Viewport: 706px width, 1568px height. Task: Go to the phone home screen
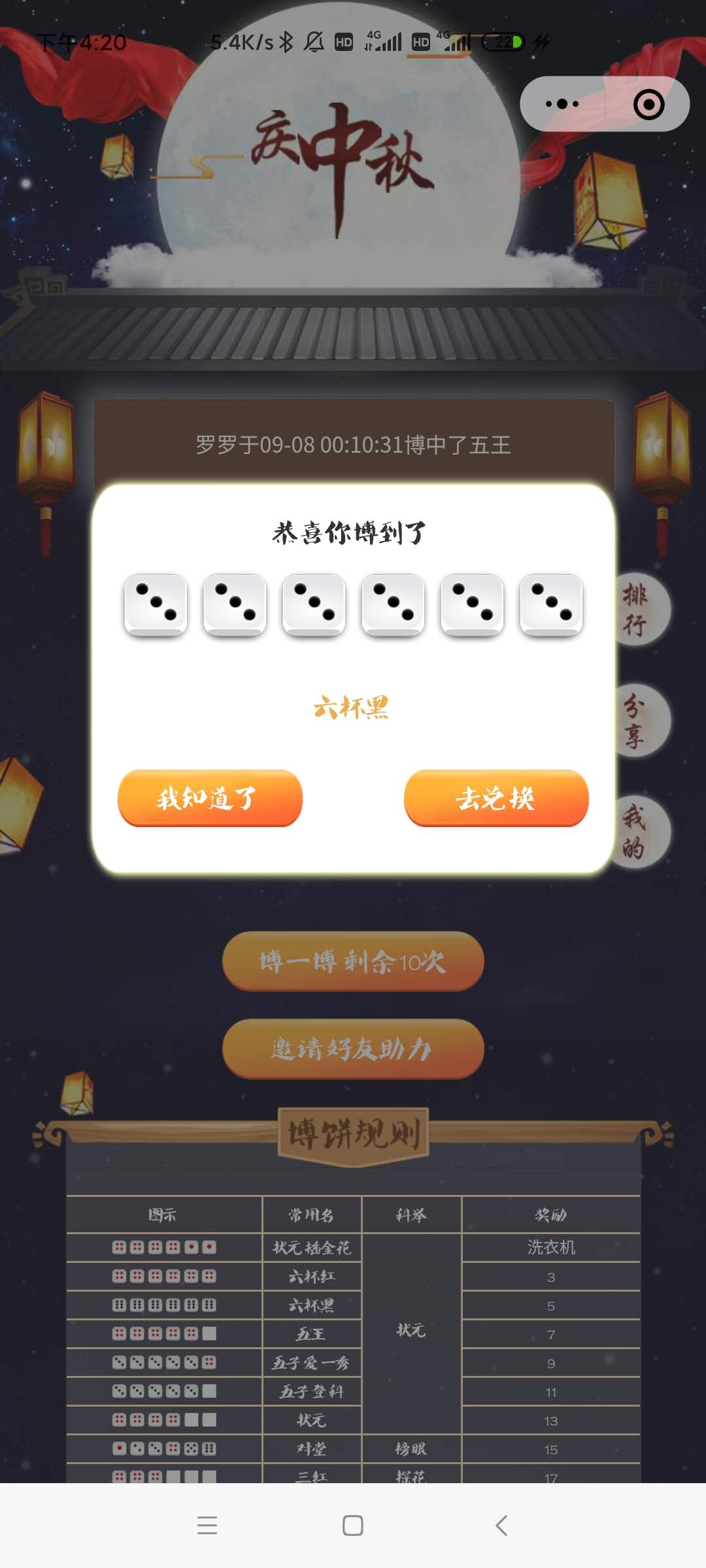pos(353,1526)
